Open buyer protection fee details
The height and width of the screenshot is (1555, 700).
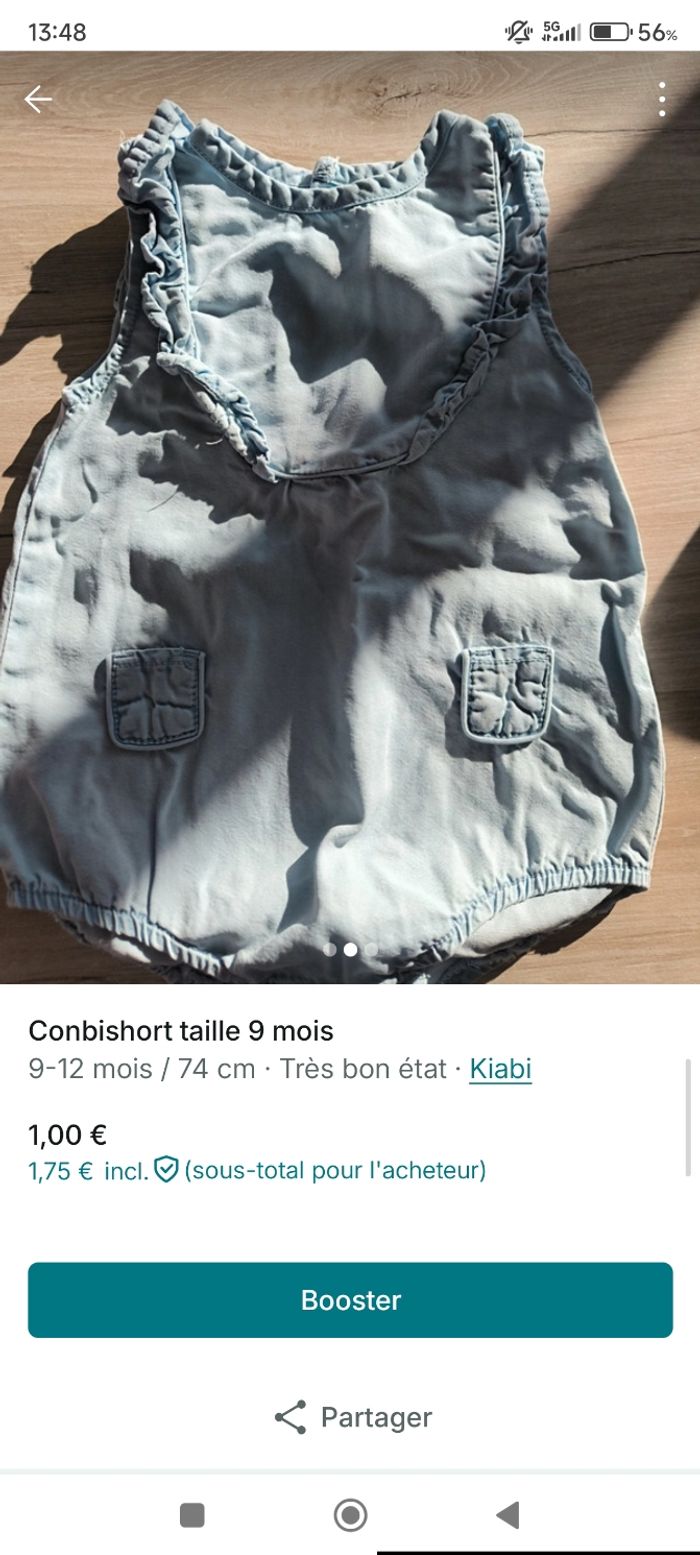coord(166,1170)
